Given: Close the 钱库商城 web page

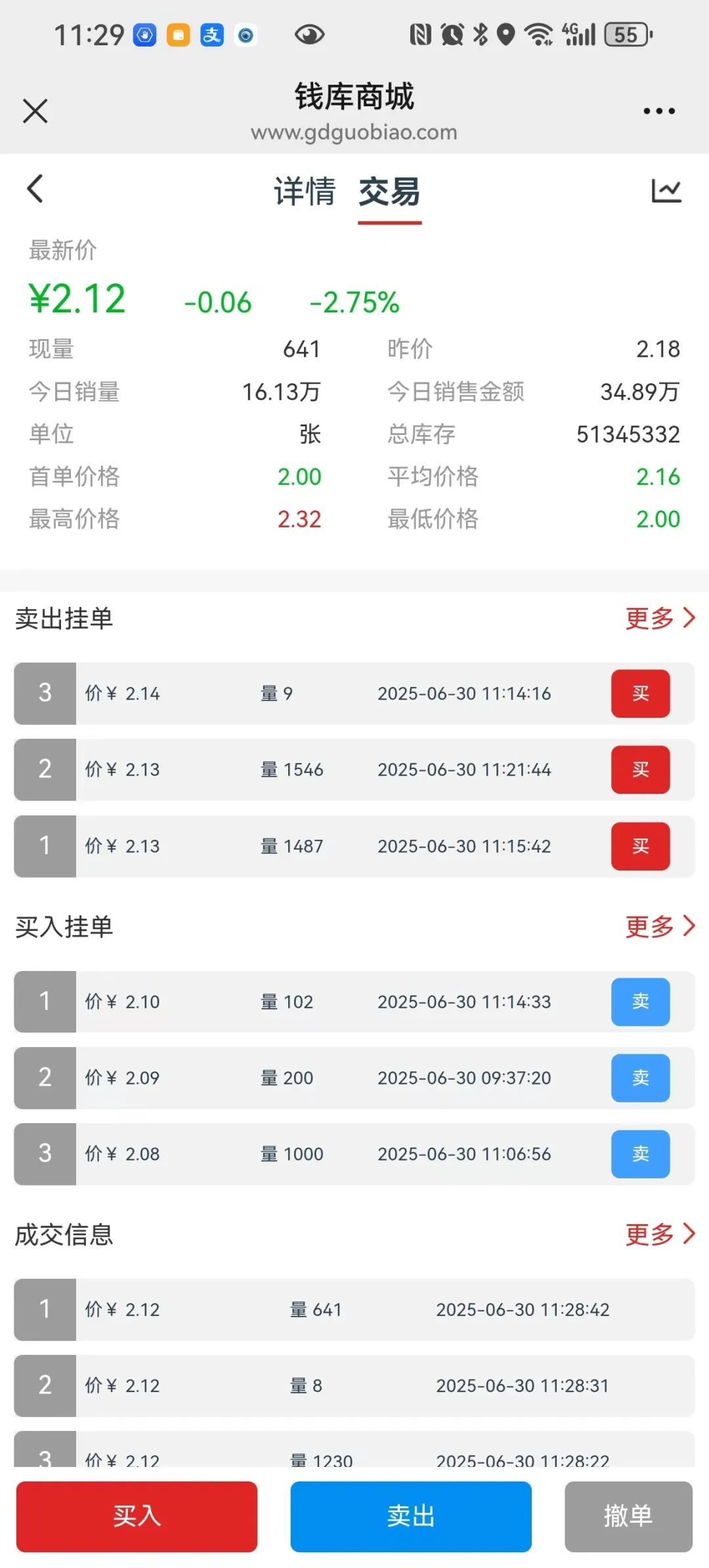Looking at the screenshot, I should coord(35,111).
